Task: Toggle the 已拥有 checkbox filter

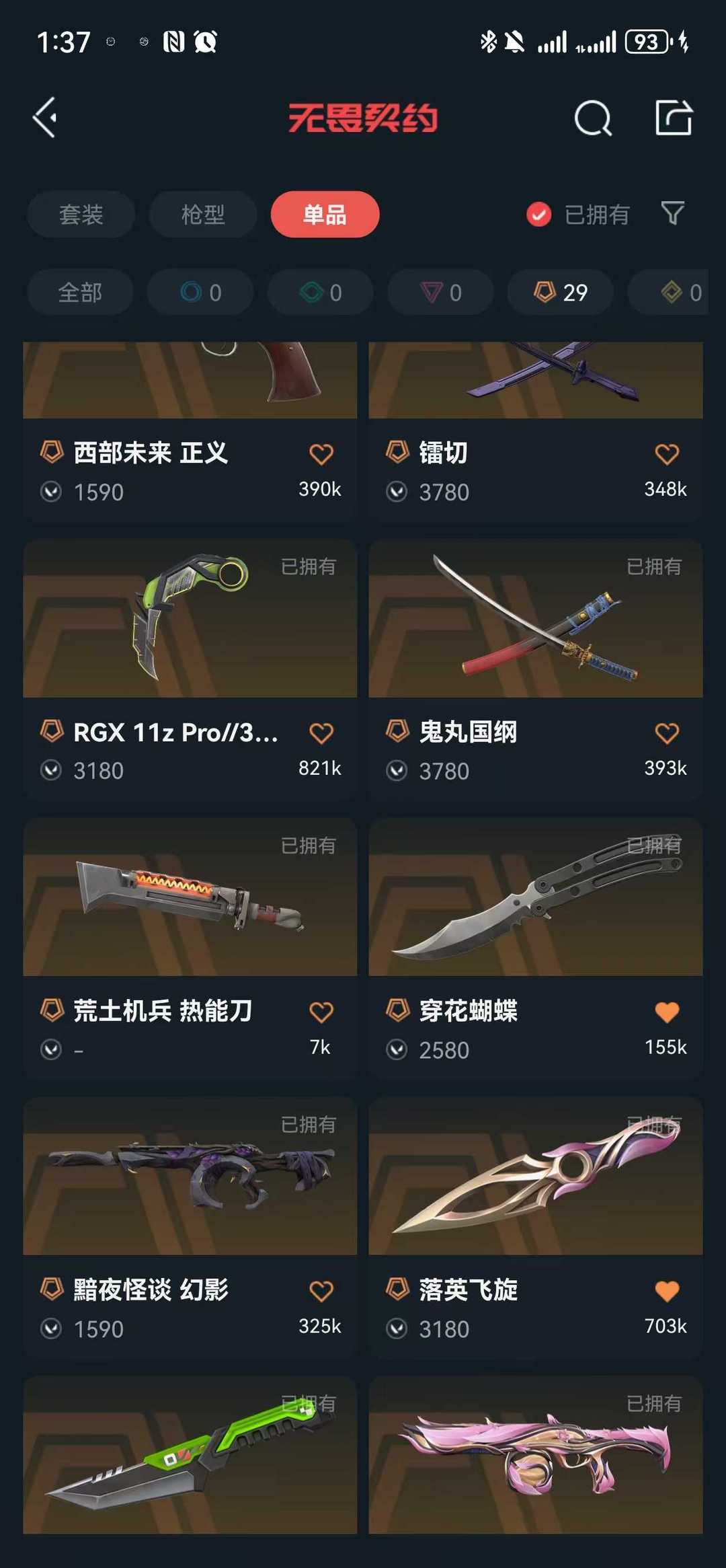Action: pyautogui.click(x=538, y=215)
